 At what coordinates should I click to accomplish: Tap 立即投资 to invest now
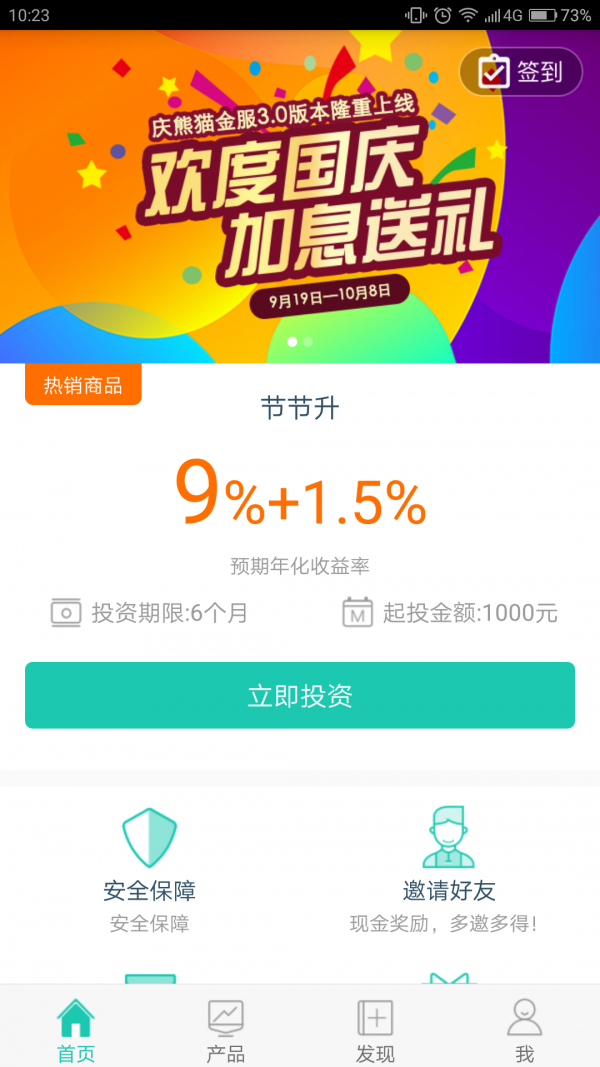[300, 695]
